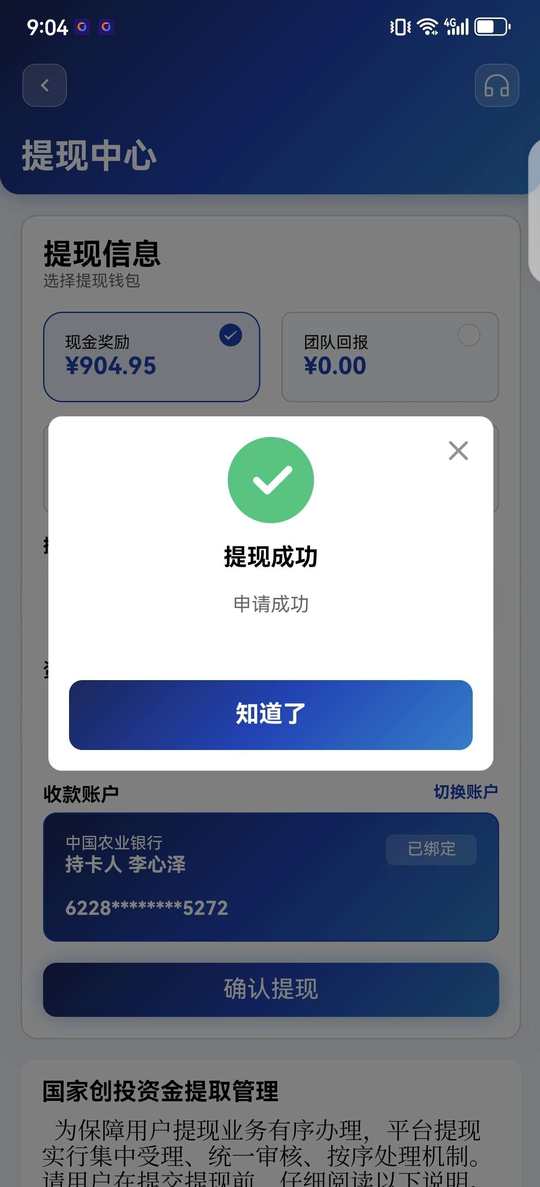Tap 切换账户 to change account
540x1187 pixels.
[466, 792]
